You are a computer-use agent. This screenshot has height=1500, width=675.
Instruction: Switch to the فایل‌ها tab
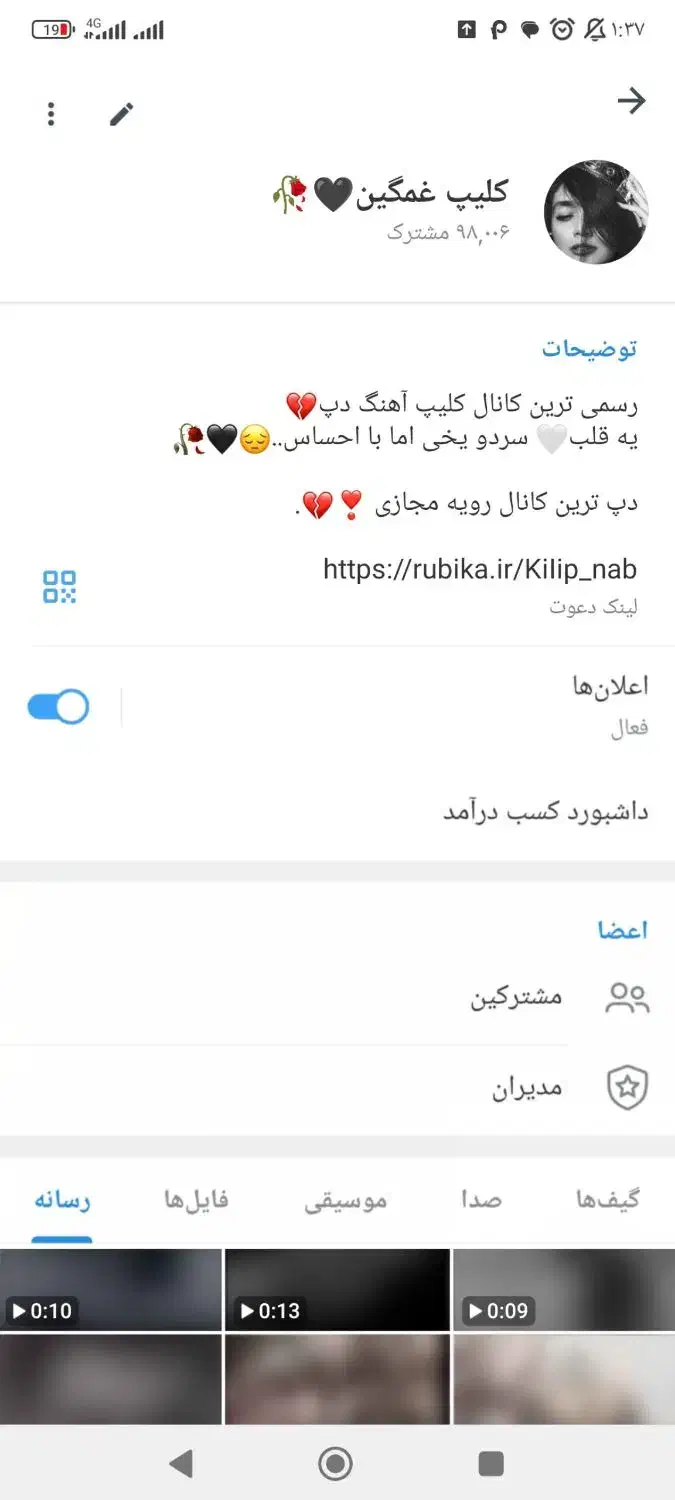point(197,1199)
